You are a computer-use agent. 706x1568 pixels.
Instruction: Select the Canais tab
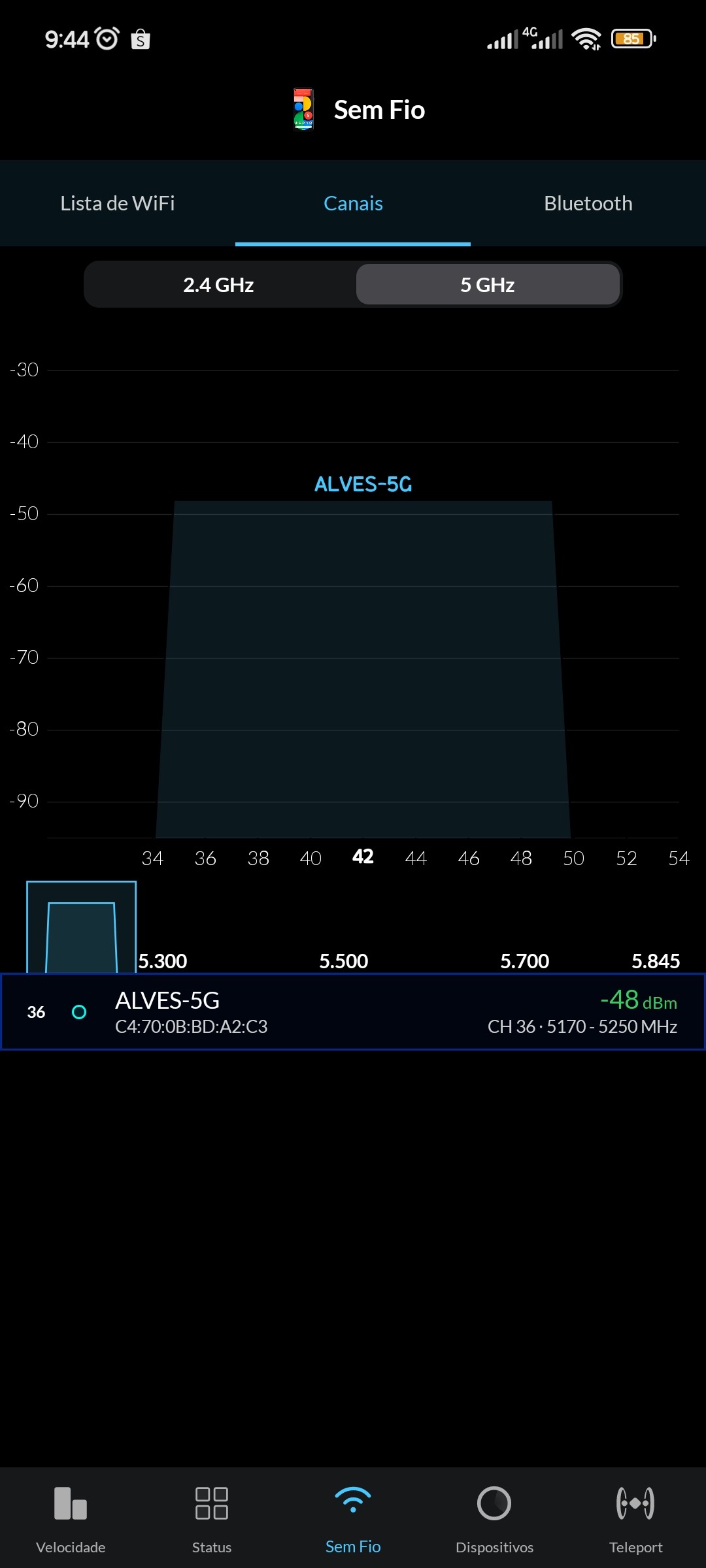tap(353, 203)
